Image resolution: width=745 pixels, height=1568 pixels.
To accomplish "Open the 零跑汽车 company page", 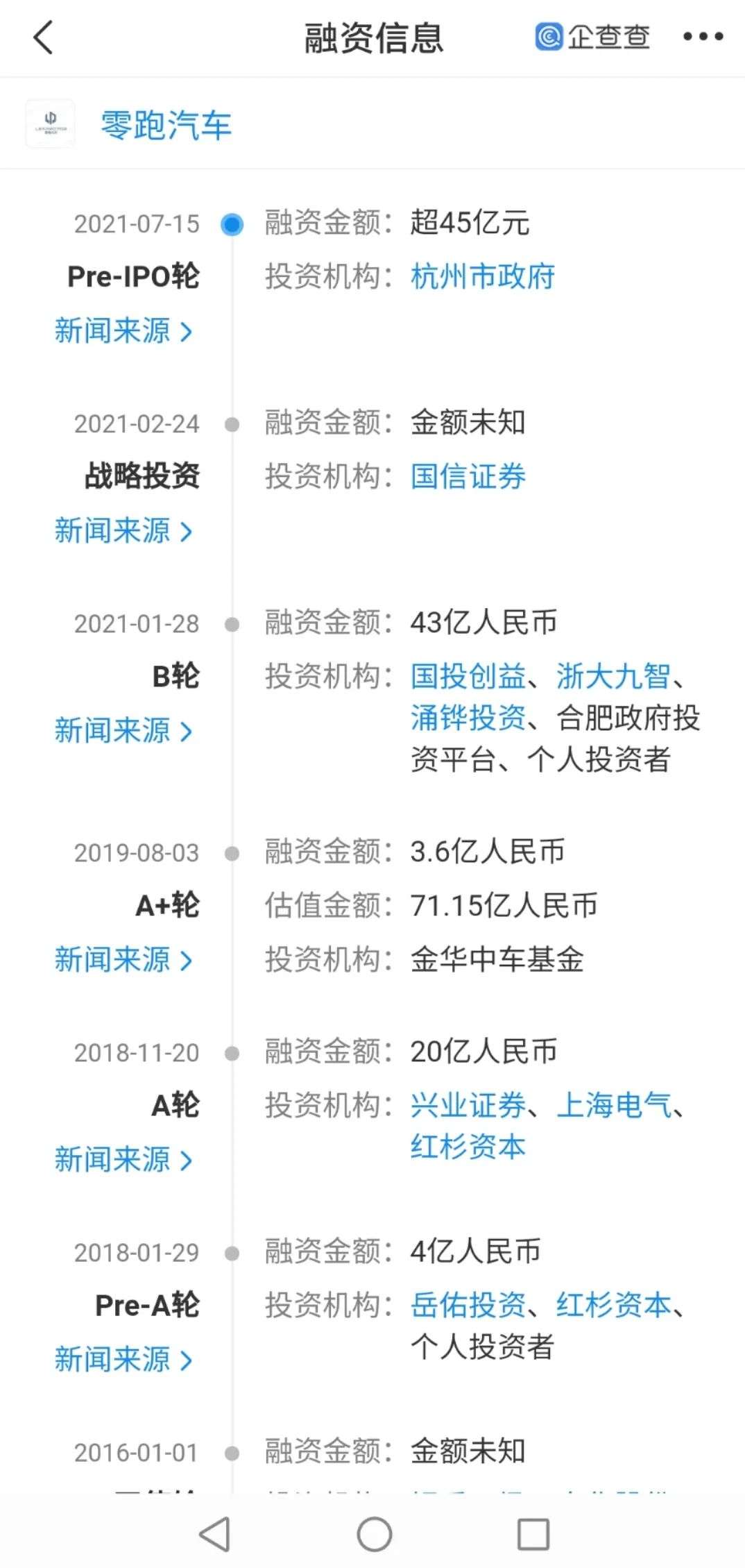I will (166, 125).
